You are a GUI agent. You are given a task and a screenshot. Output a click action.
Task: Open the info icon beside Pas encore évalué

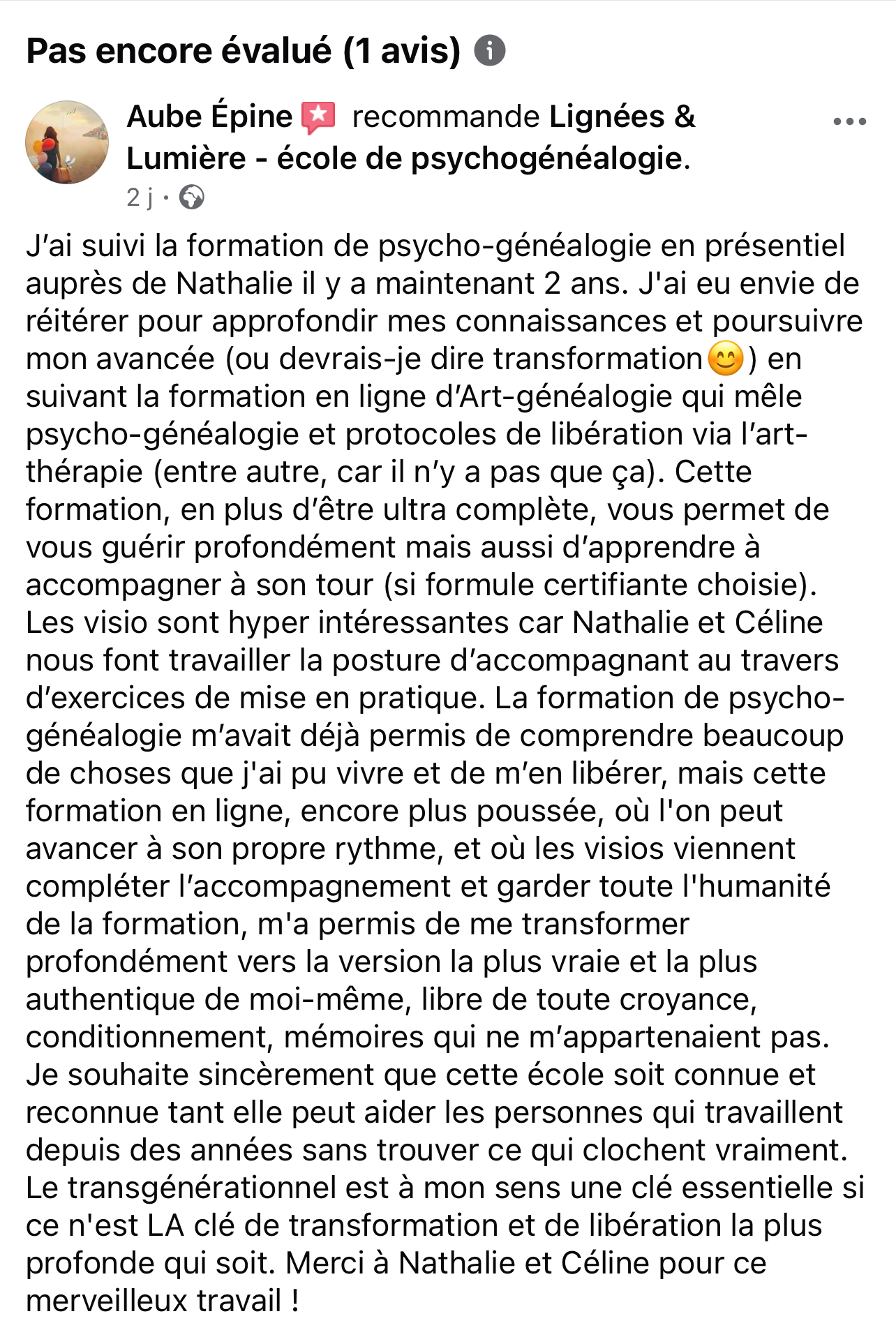[x=490, y=51]
